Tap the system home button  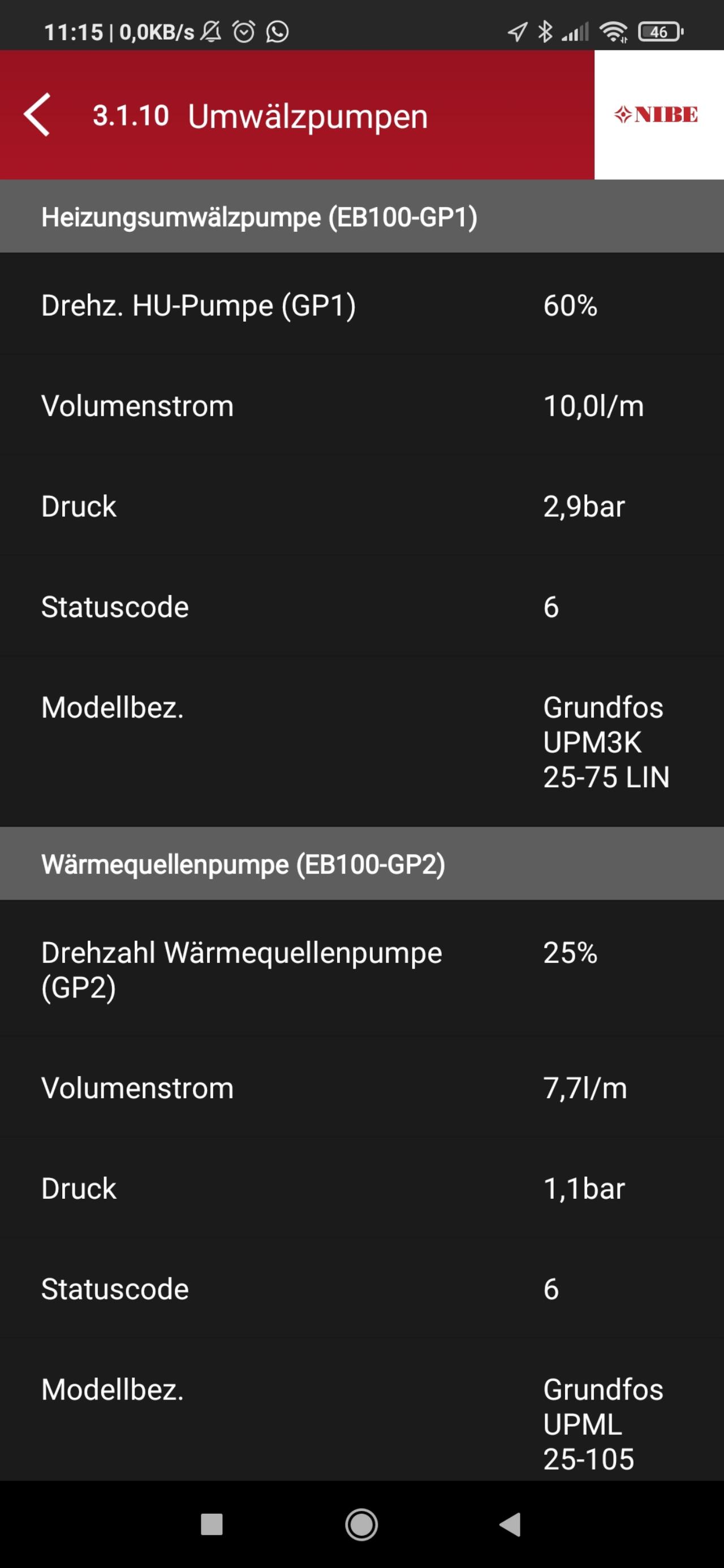361,1524
